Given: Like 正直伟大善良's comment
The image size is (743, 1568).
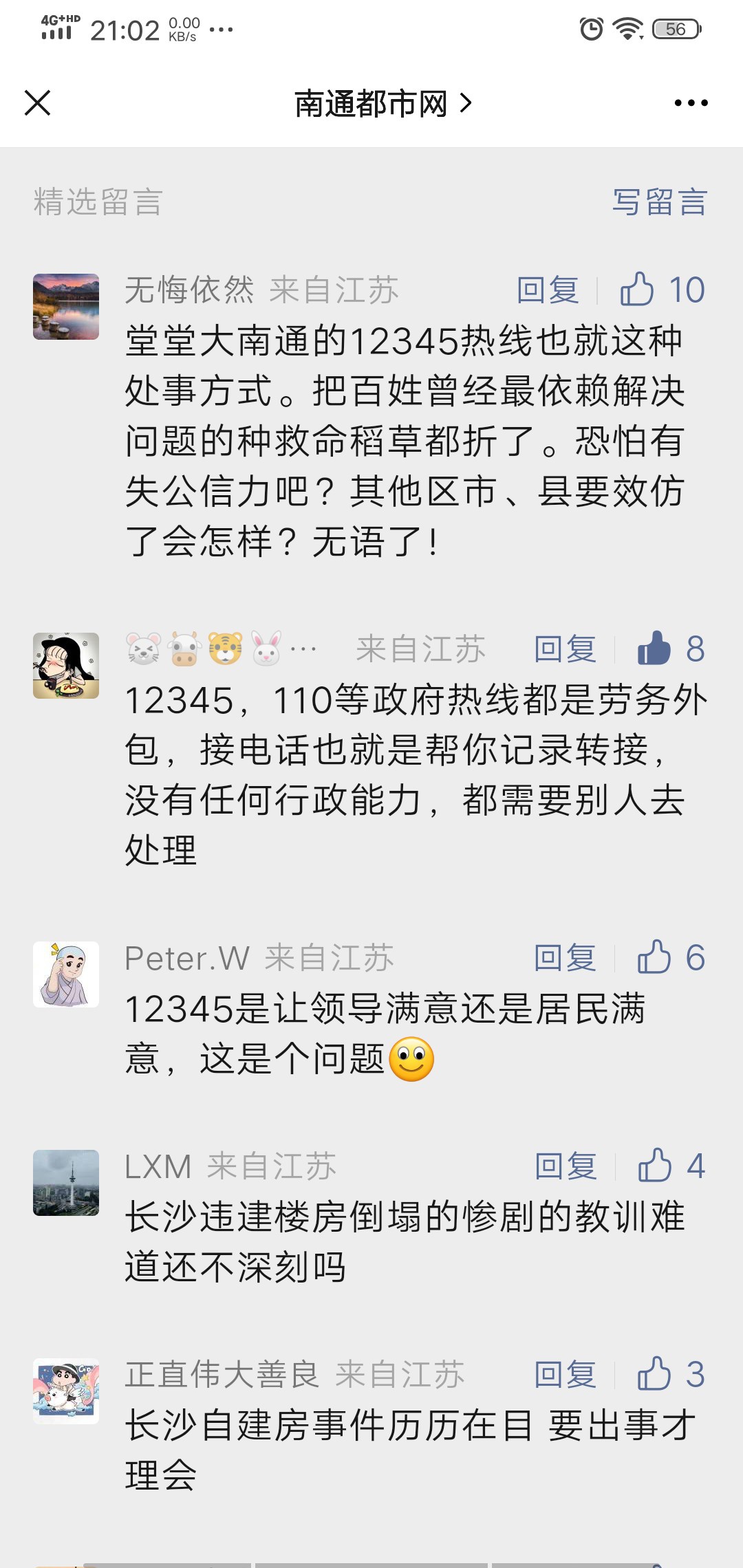Looking at the screenshot, I should 654,1373.
